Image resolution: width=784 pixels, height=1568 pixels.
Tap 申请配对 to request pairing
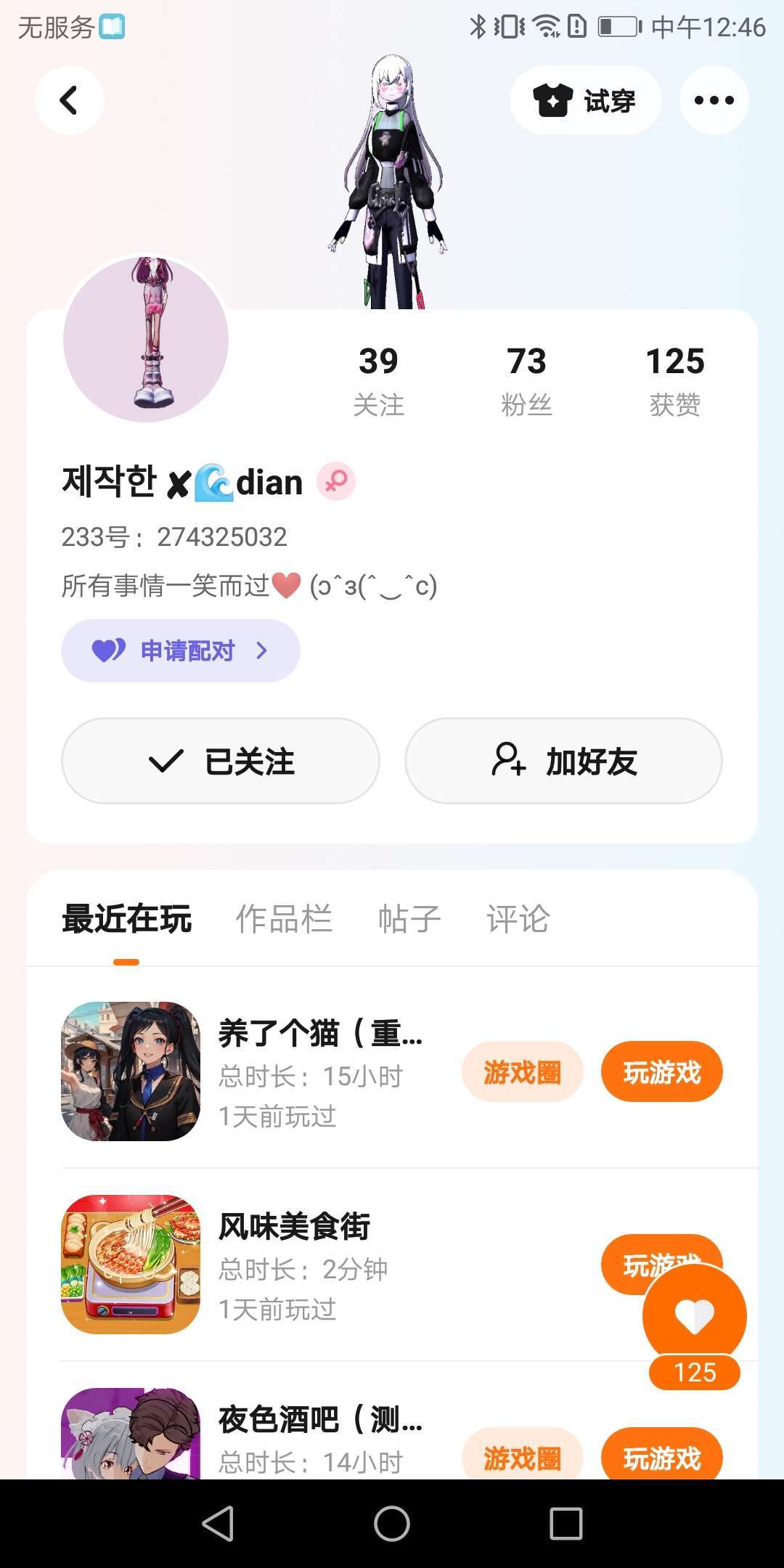click(180, 650)
